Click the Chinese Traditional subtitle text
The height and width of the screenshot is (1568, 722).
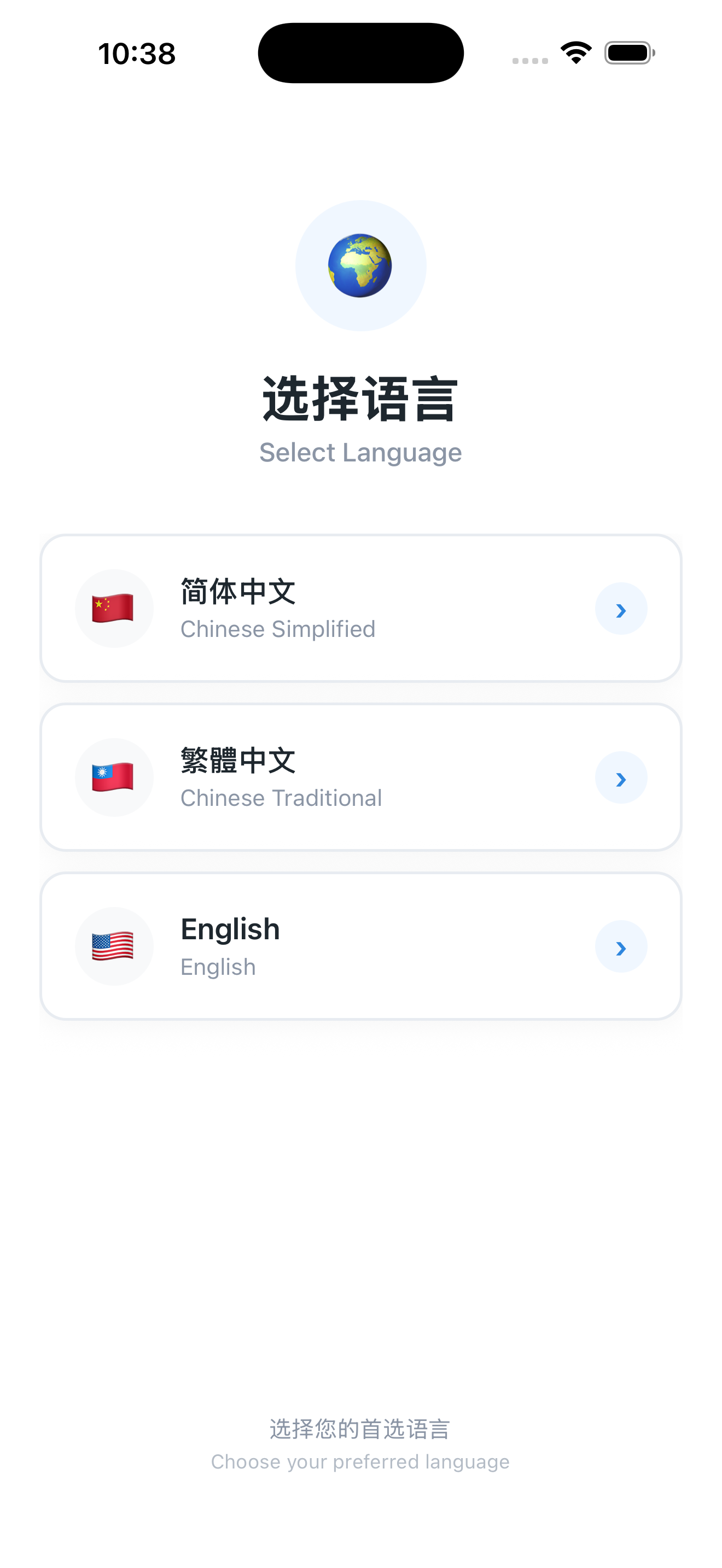pos(281,797)
